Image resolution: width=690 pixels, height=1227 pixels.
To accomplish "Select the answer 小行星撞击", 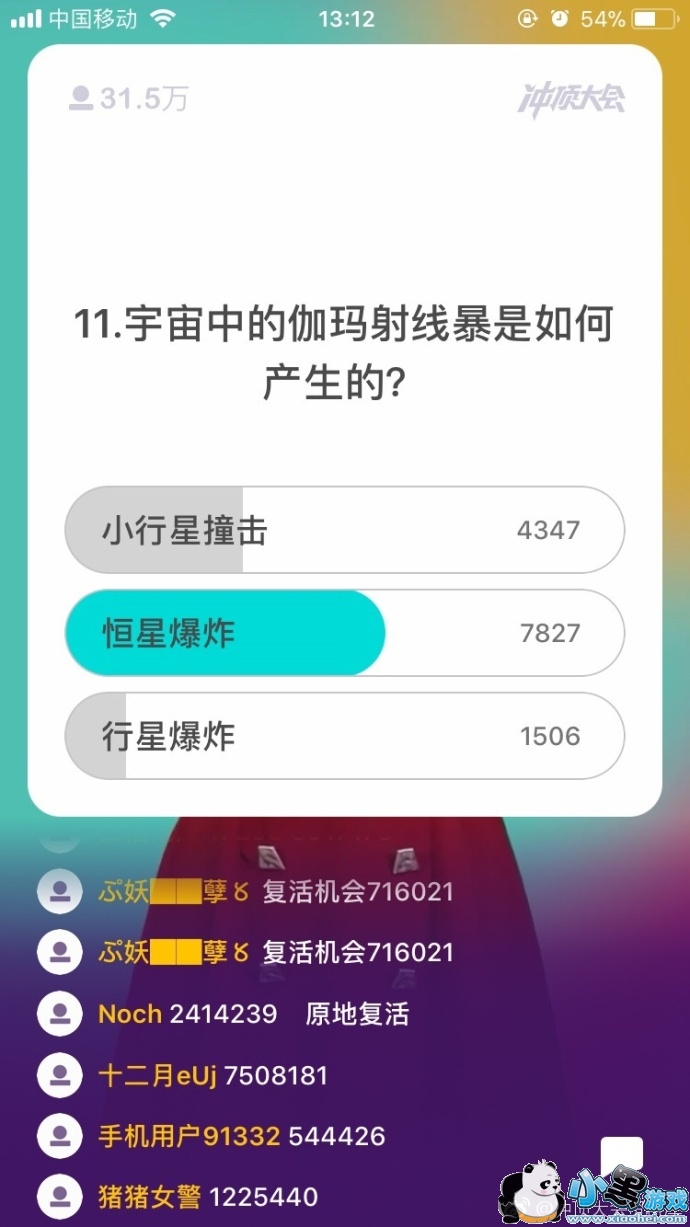I will coord(344,531).
